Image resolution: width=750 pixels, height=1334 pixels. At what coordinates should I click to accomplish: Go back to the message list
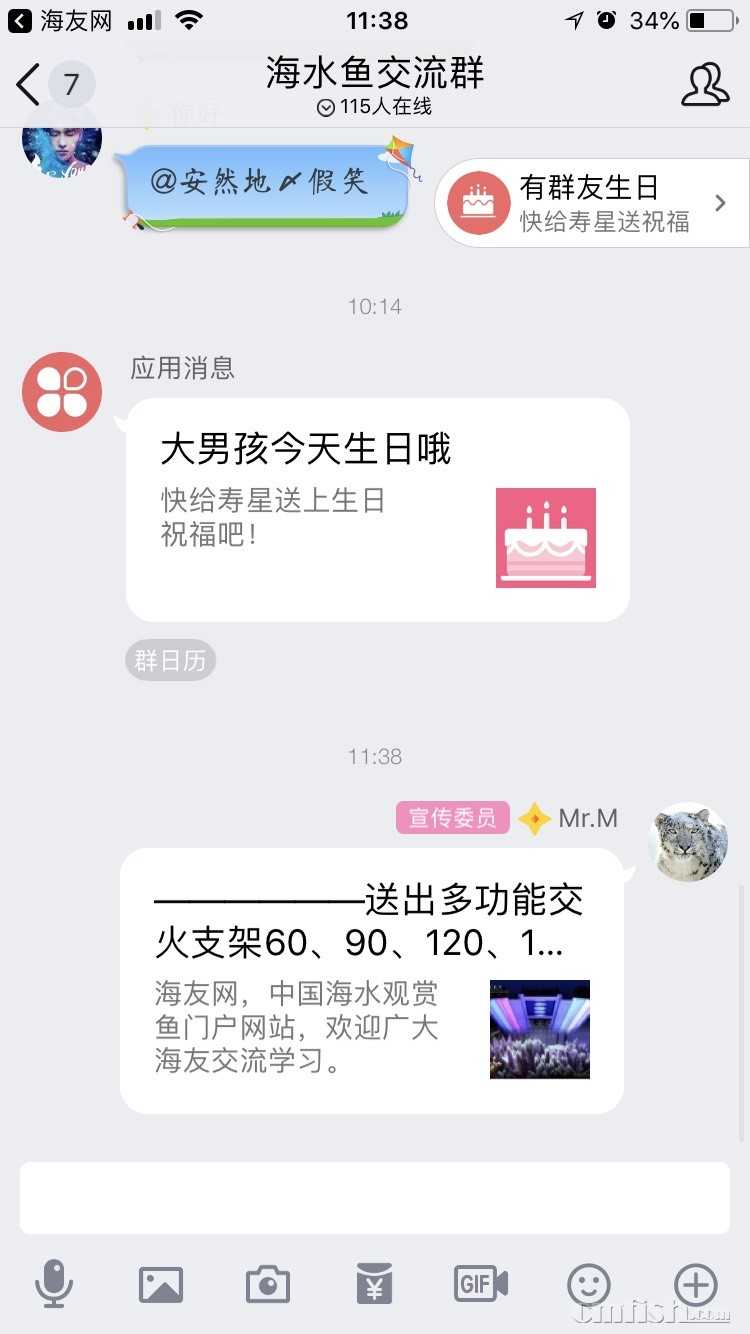coord(30,84)
